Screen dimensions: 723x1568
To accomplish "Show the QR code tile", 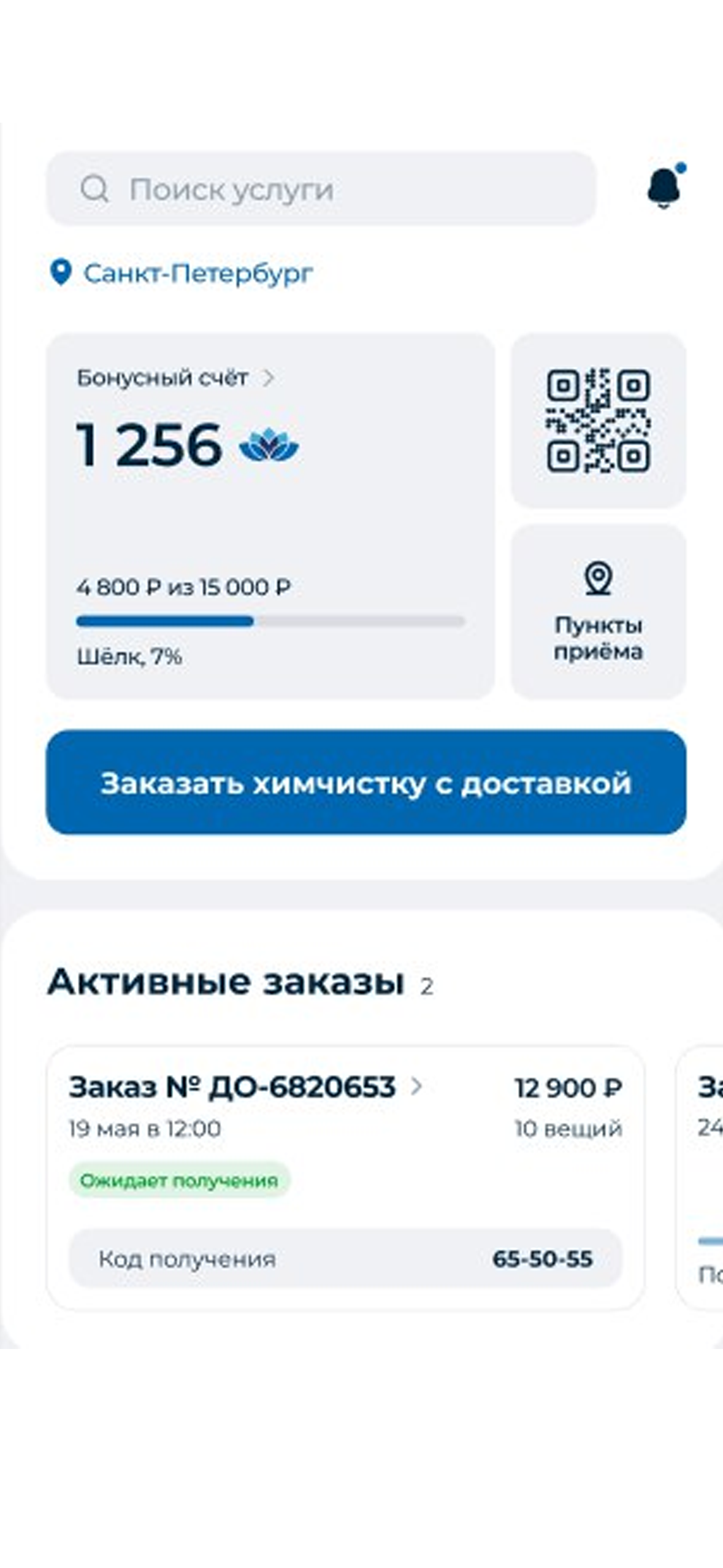I will click(598, 421).
